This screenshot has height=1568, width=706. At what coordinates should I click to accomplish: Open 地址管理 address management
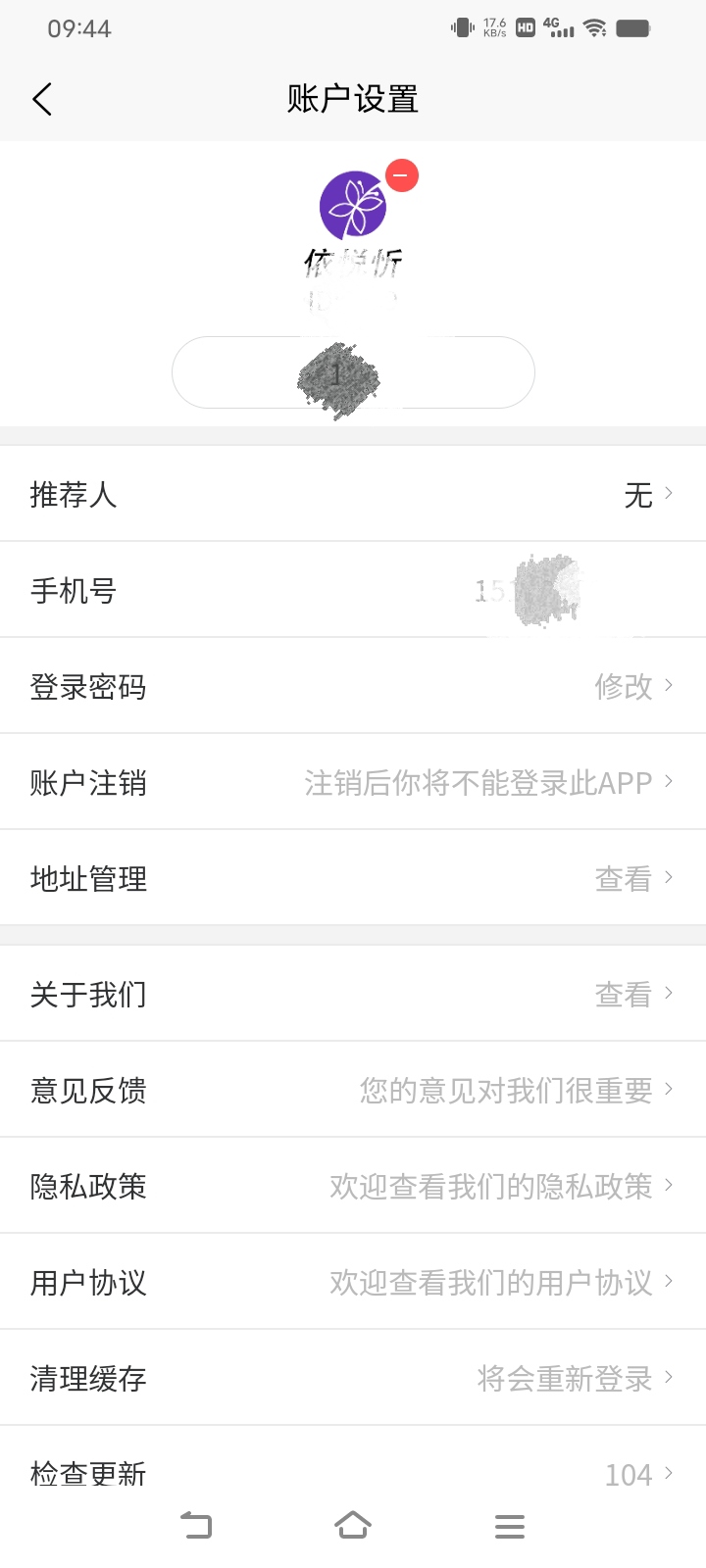pos(353,878)
